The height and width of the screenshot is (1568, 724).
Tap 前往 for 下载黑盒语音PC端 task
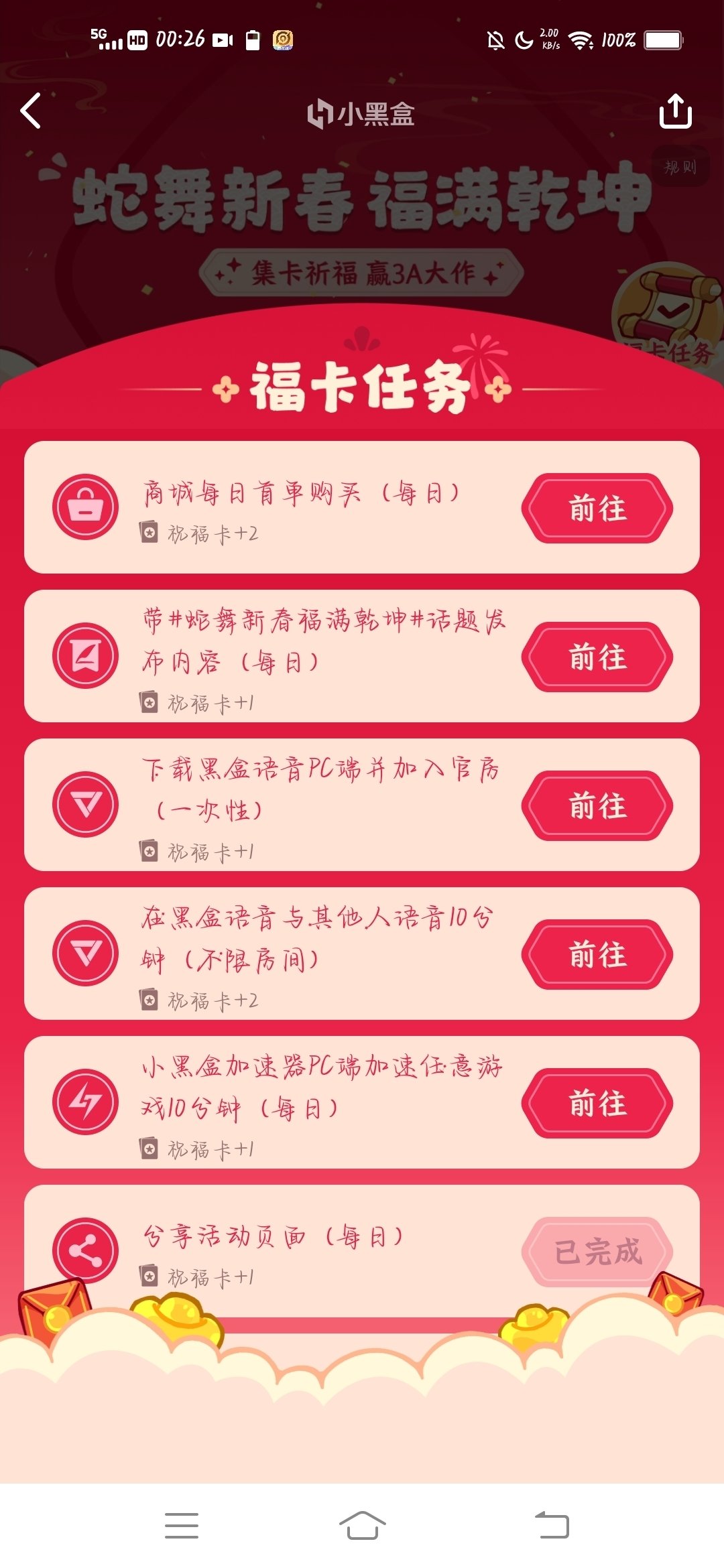tap(597, 805)
